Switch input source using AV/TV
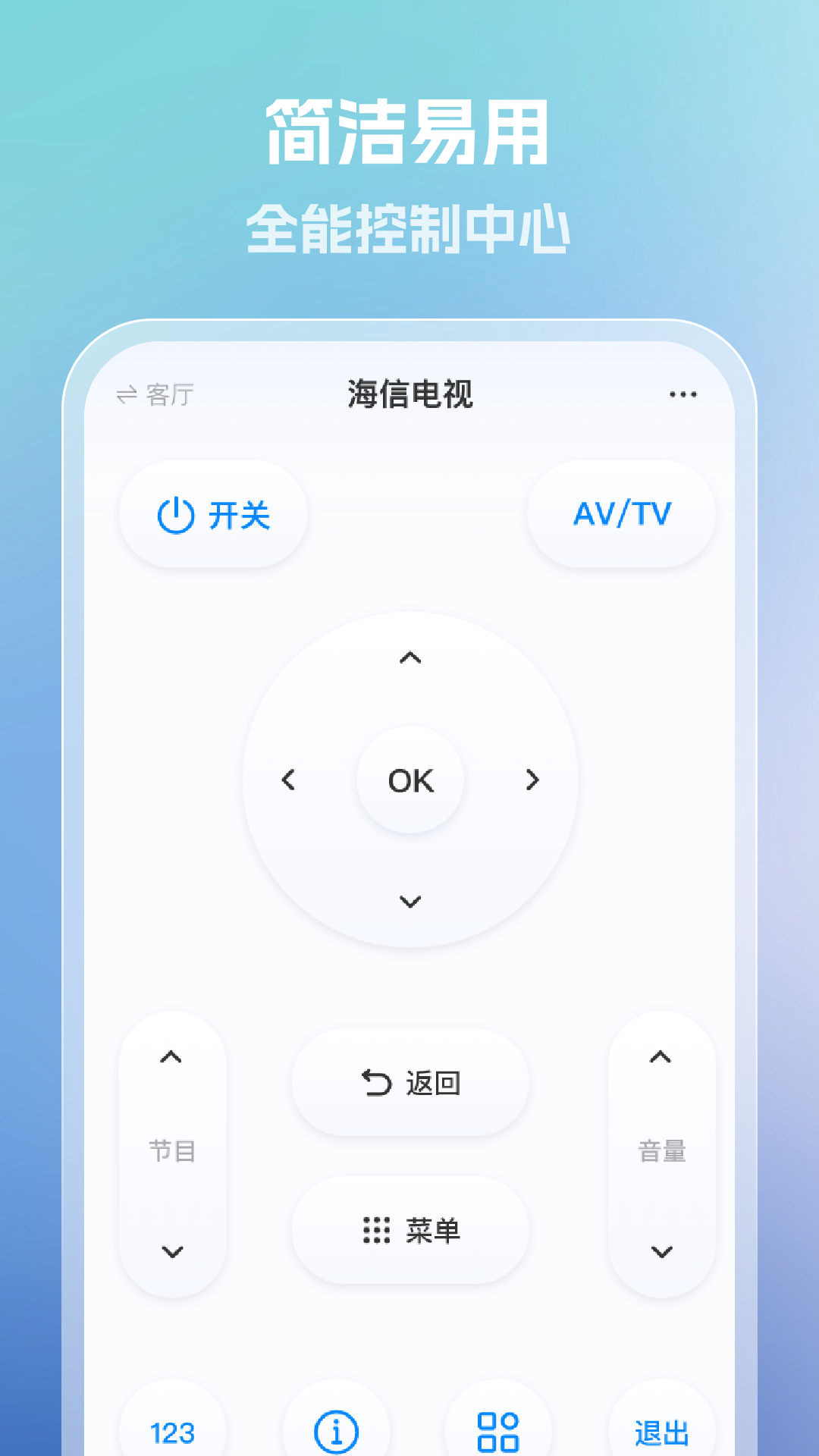Screen dimensions: 819x1456 (x=621, y=514)
